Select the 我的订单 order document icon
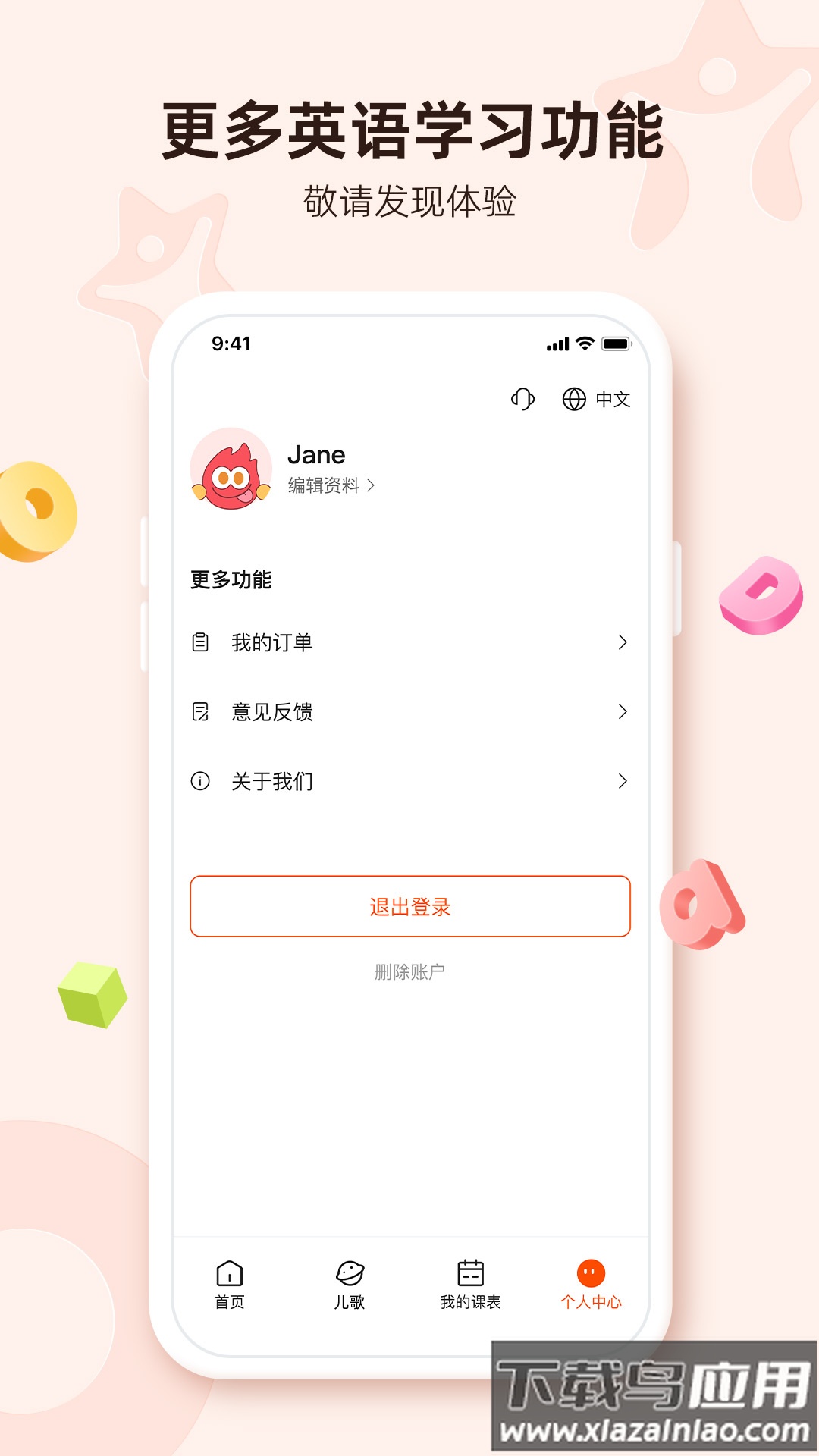The width and height of the screenshot is (819, 1456). (199, 642)
